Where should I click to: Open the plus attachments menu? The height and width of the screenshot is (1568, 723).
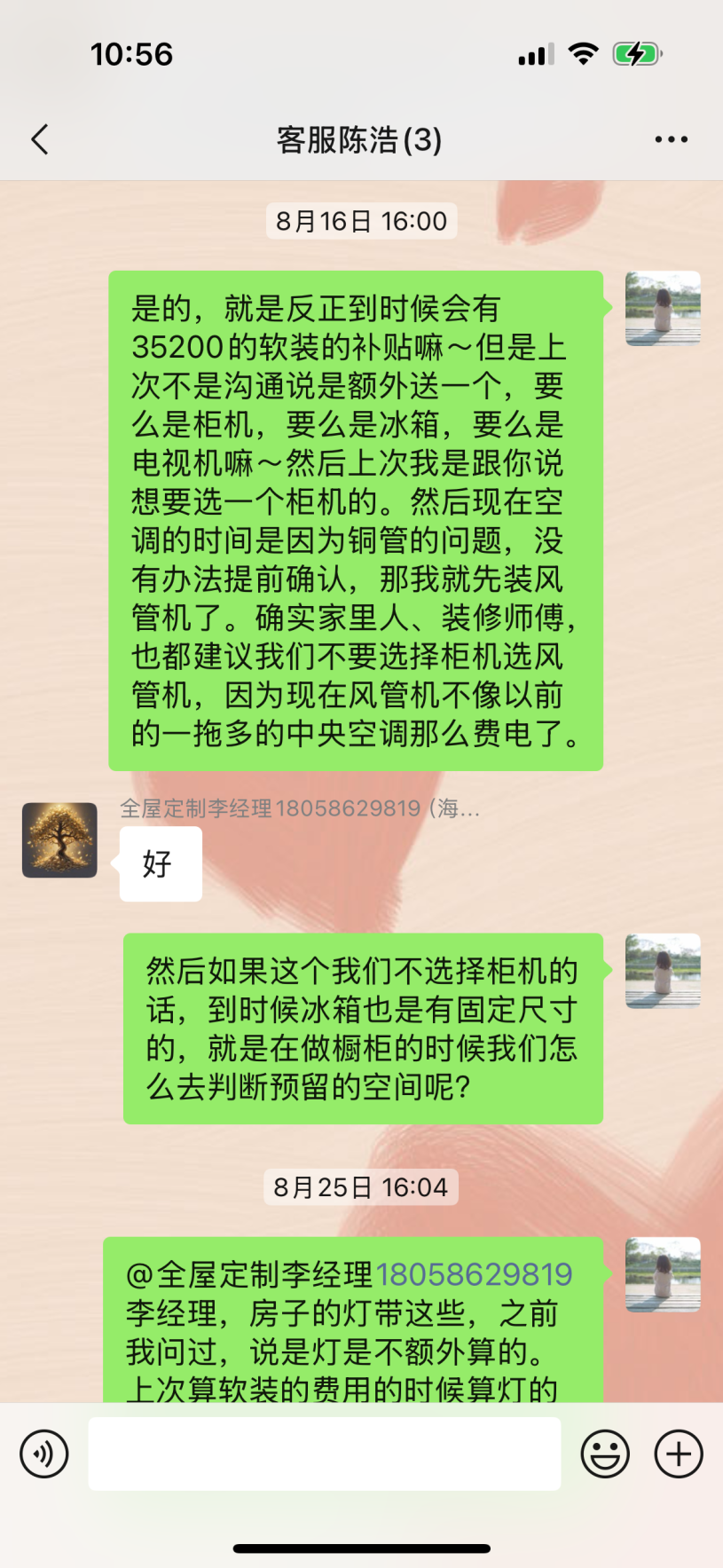[679, 1454]
